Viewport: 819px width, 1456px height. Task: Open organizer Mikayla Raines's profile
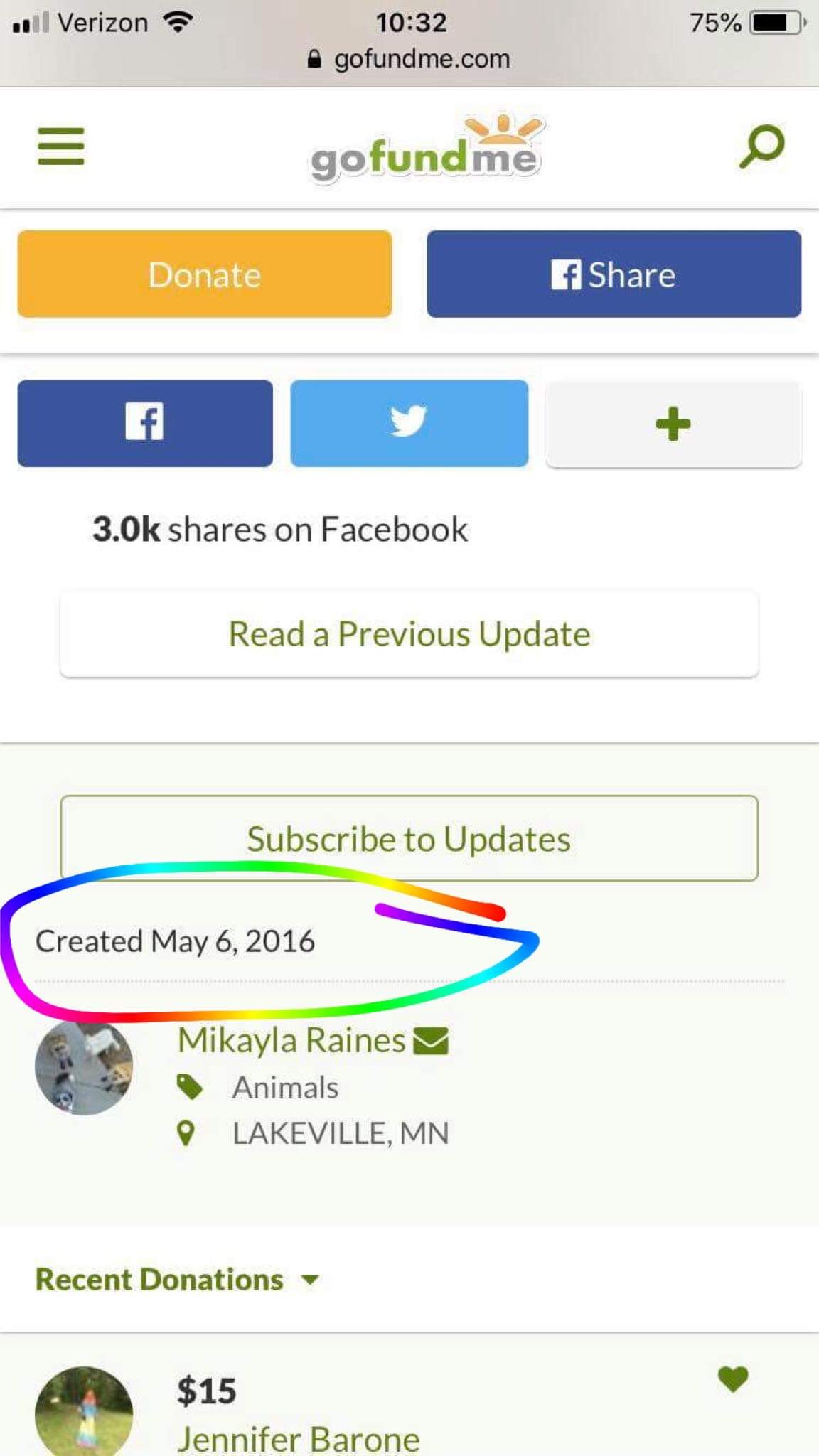[291, 1041]
